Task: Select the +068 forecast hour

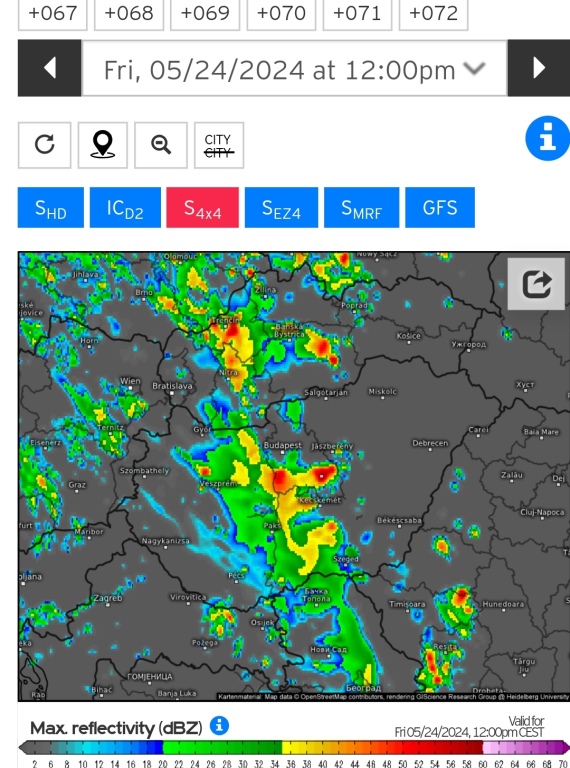Action: [x=129, y=14]
